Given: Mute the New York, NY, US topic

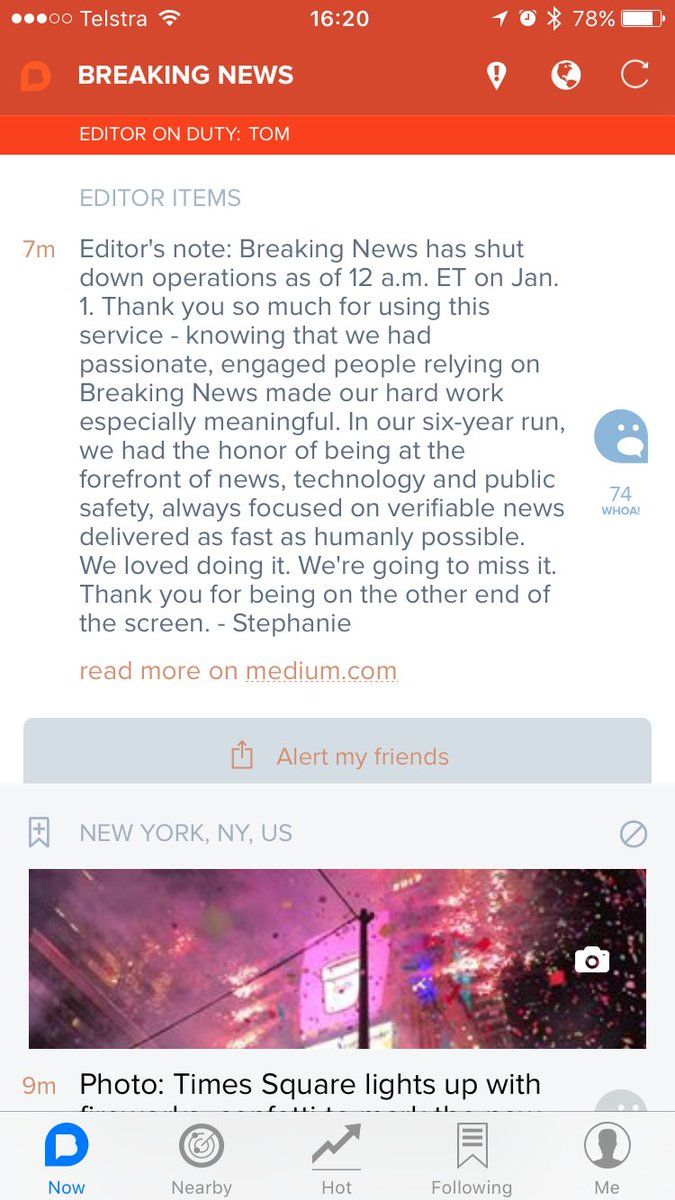Looking at the screenshot, I should [x=633, y=834].
